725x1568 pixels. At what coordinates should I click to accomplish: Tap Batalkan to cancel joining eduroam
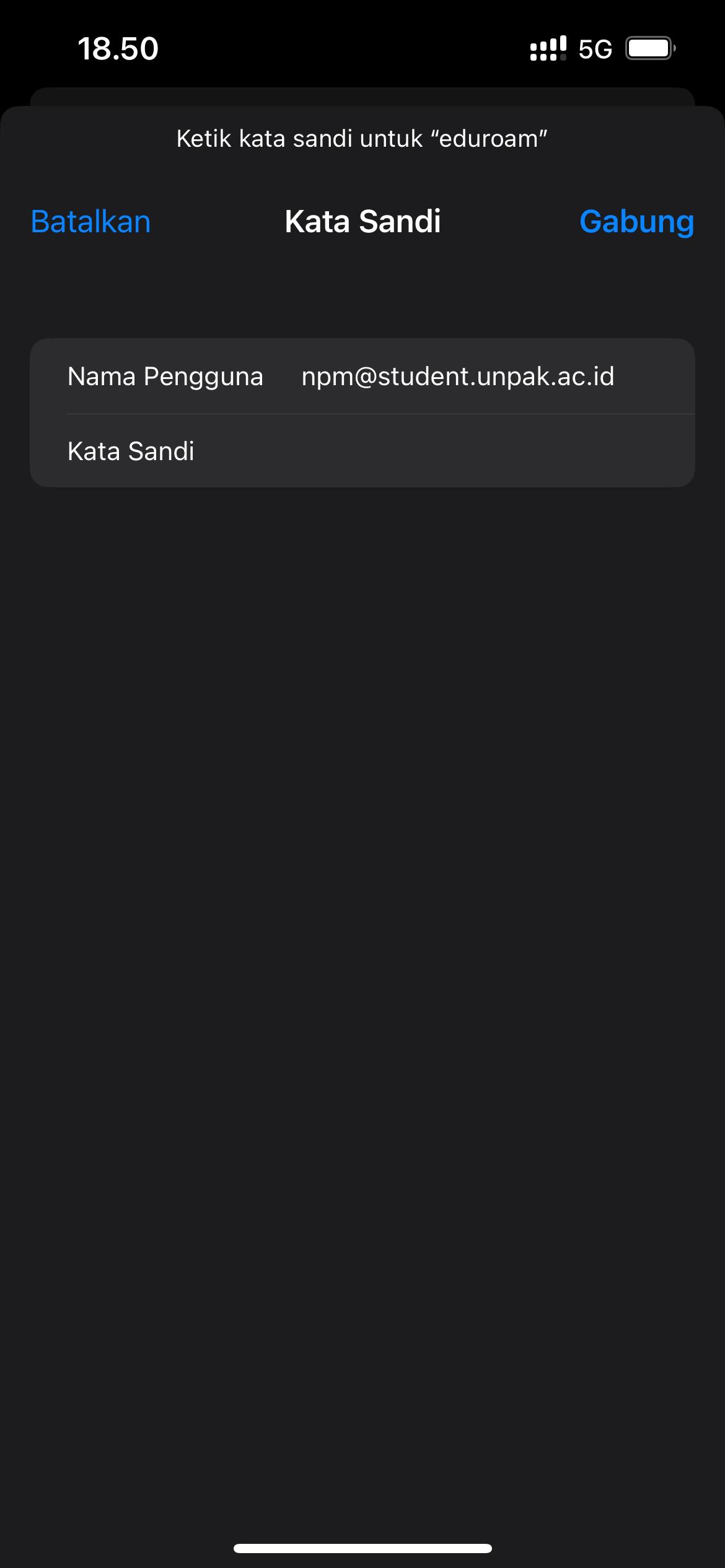(90, 222)
